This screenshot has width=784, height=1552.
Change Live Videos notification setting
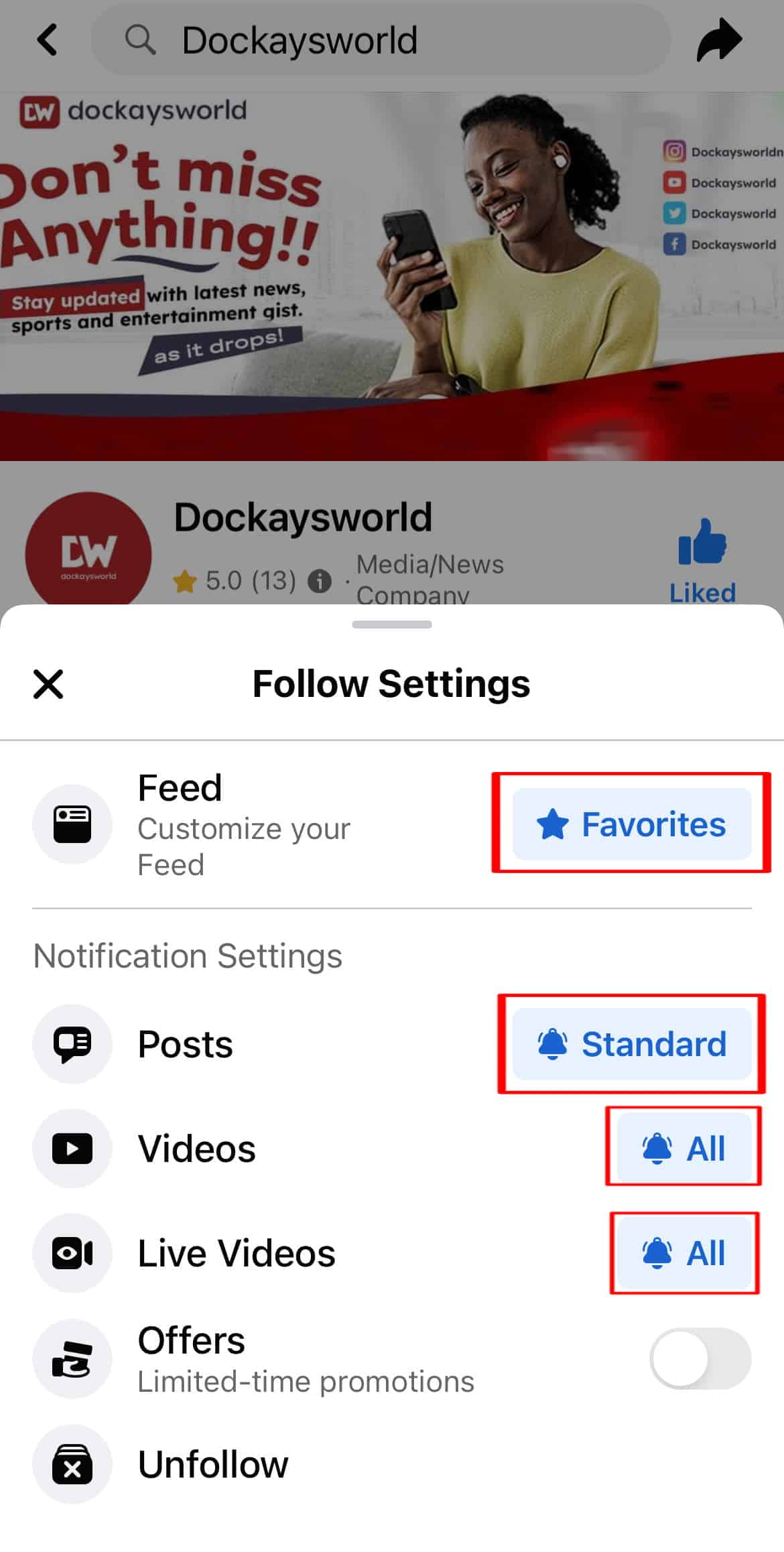683,1252
